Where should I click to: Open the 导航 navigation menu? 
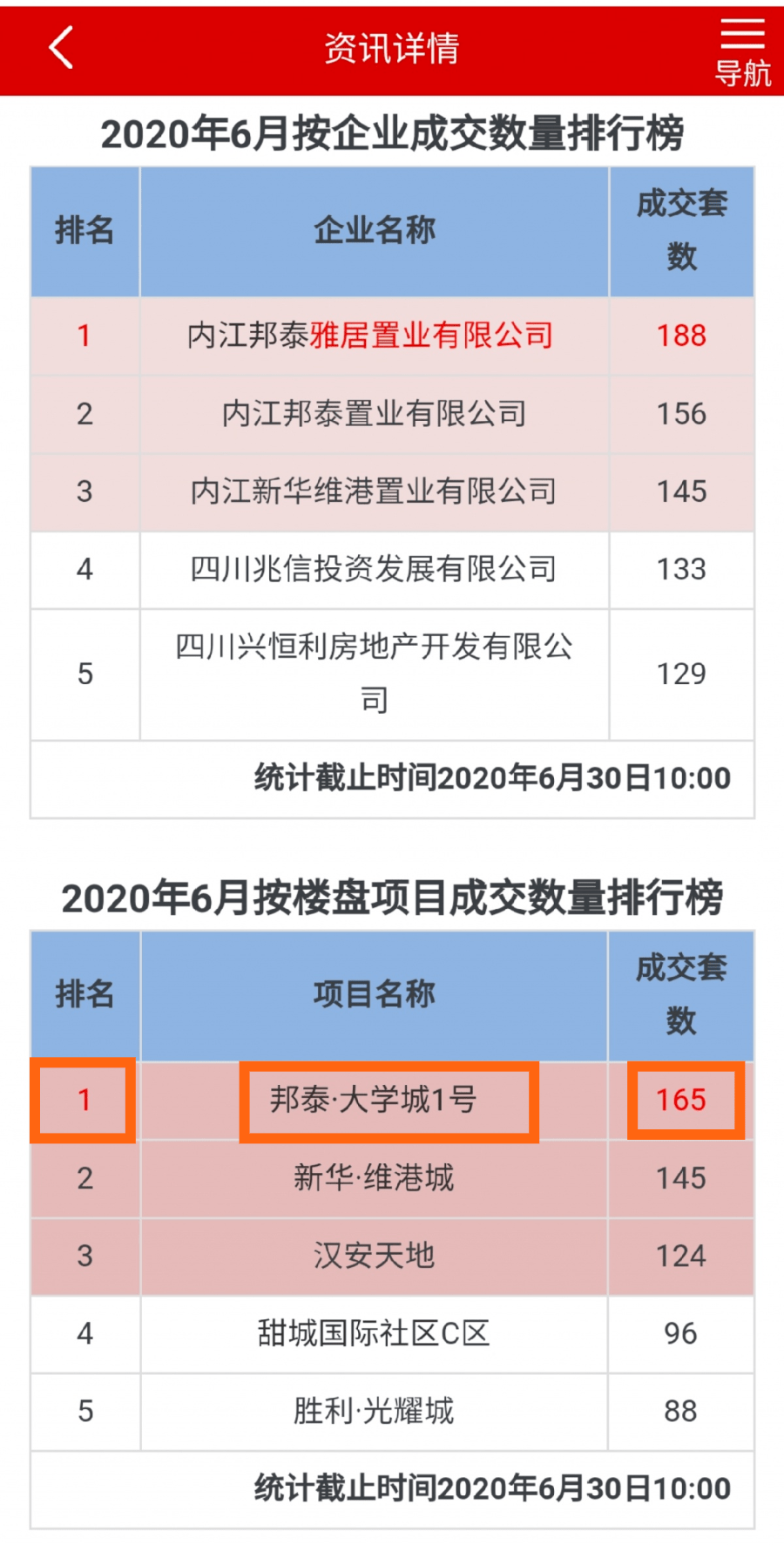[742, 52]
